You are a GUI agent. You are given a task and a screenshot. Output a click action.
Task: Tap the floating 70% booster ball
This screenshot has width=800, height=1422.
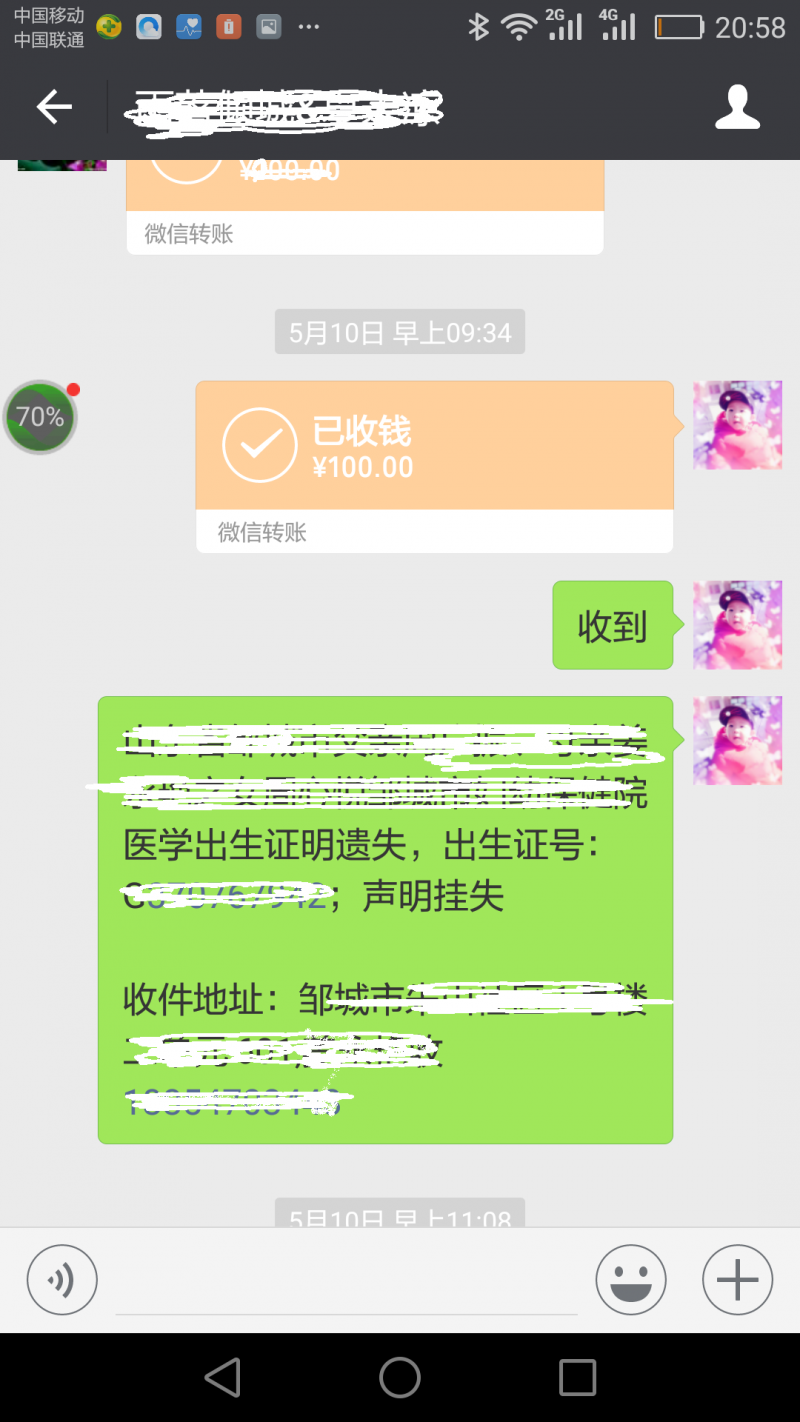coord(40,417)
